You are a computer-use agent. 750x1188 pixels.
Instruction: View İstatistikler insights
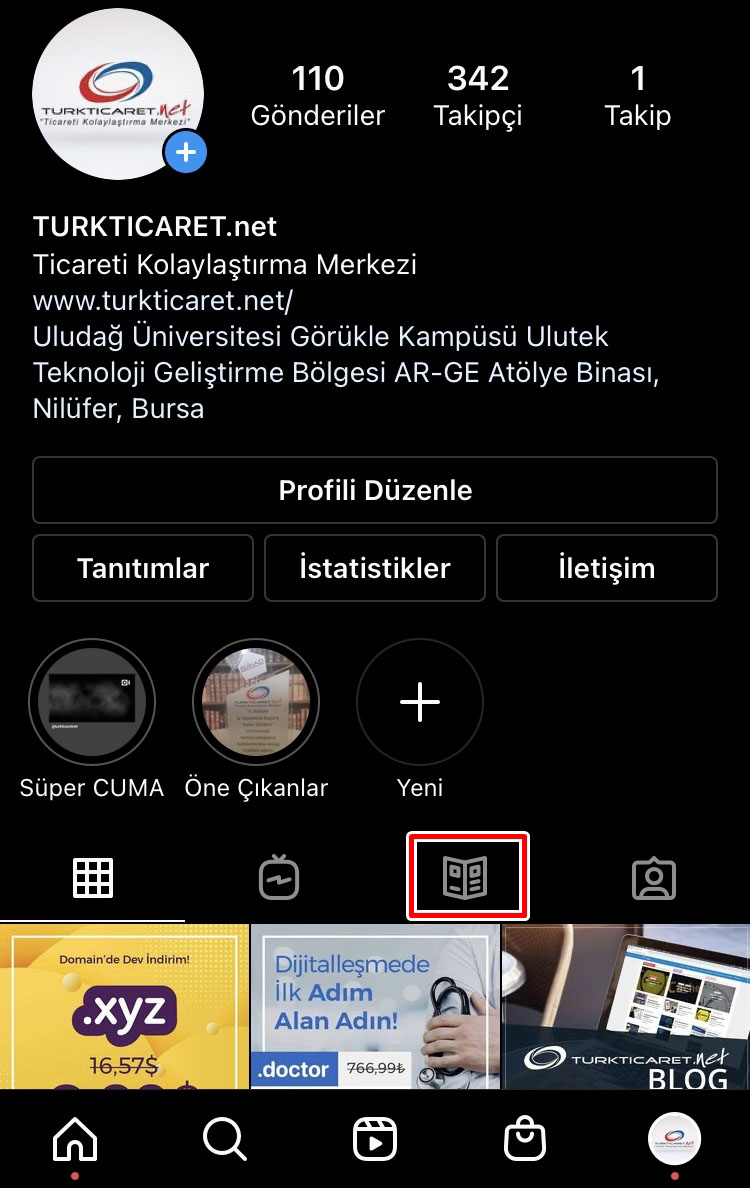(375, 568)
